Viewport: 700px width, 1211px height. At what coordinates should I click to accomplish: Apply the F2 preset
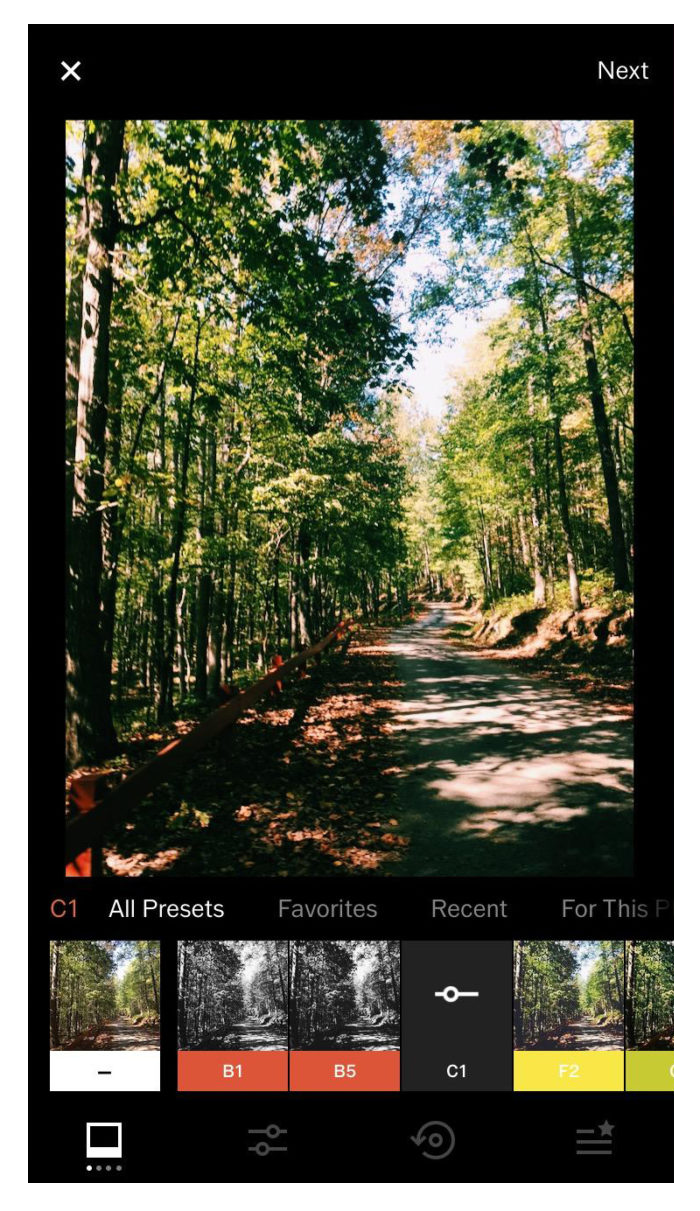[568, 1014]
